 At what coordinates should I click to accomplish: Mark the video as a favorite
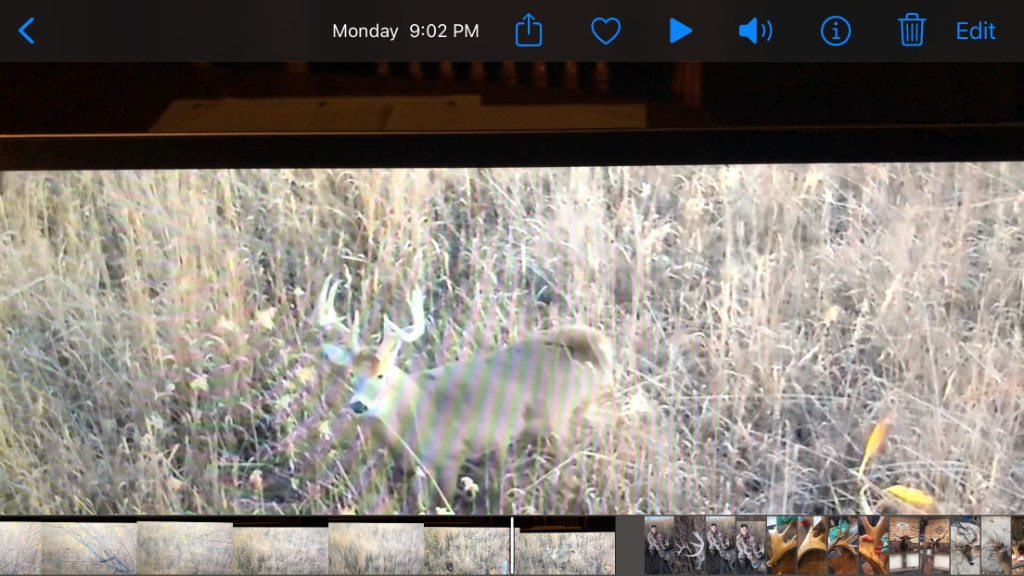tap(605, 31)
